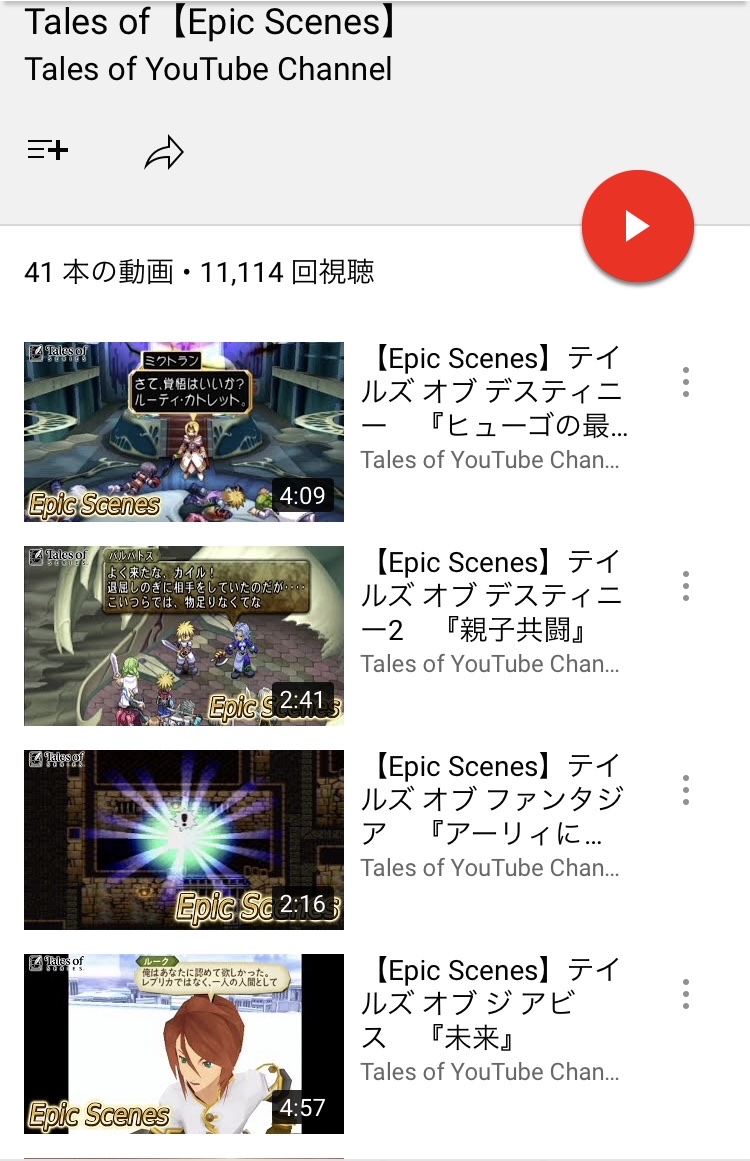This screenshot has width=750, height=1161.
Task: Open options menu for『親子共闘』video
Action: click(685, 586)
